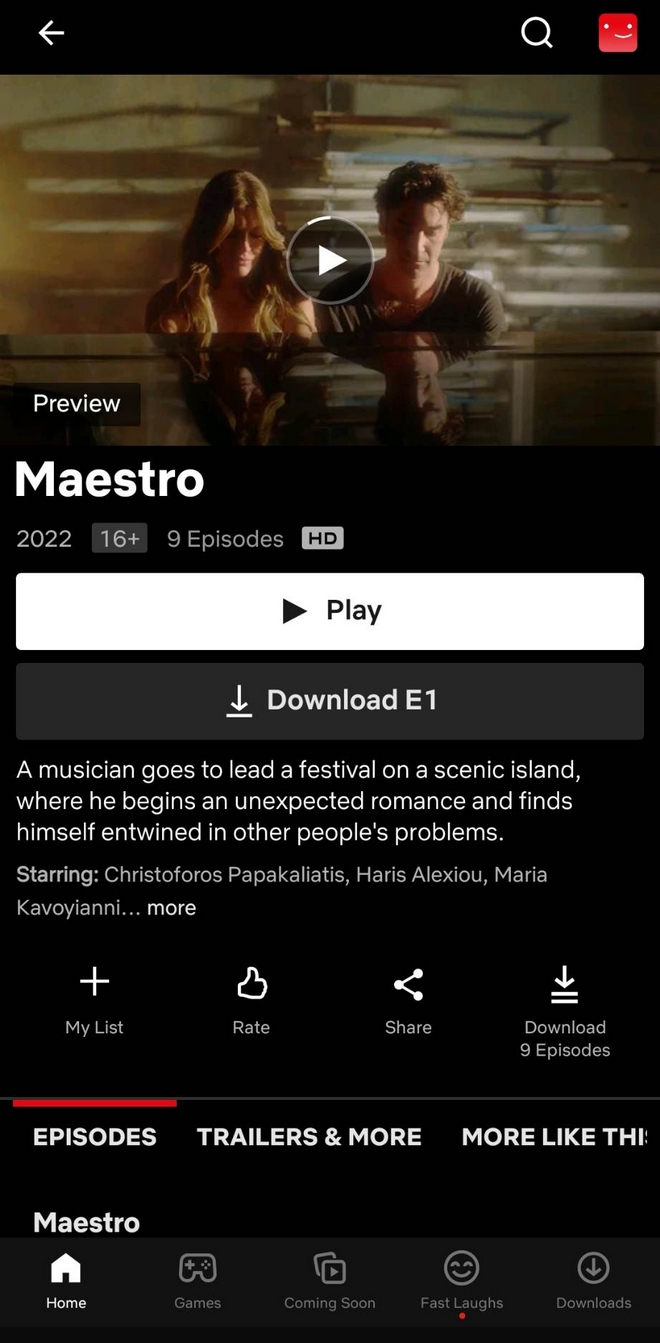The image size is (660, 1343).
Task: Open the Coming Soon section
Action: (330, 1281)
